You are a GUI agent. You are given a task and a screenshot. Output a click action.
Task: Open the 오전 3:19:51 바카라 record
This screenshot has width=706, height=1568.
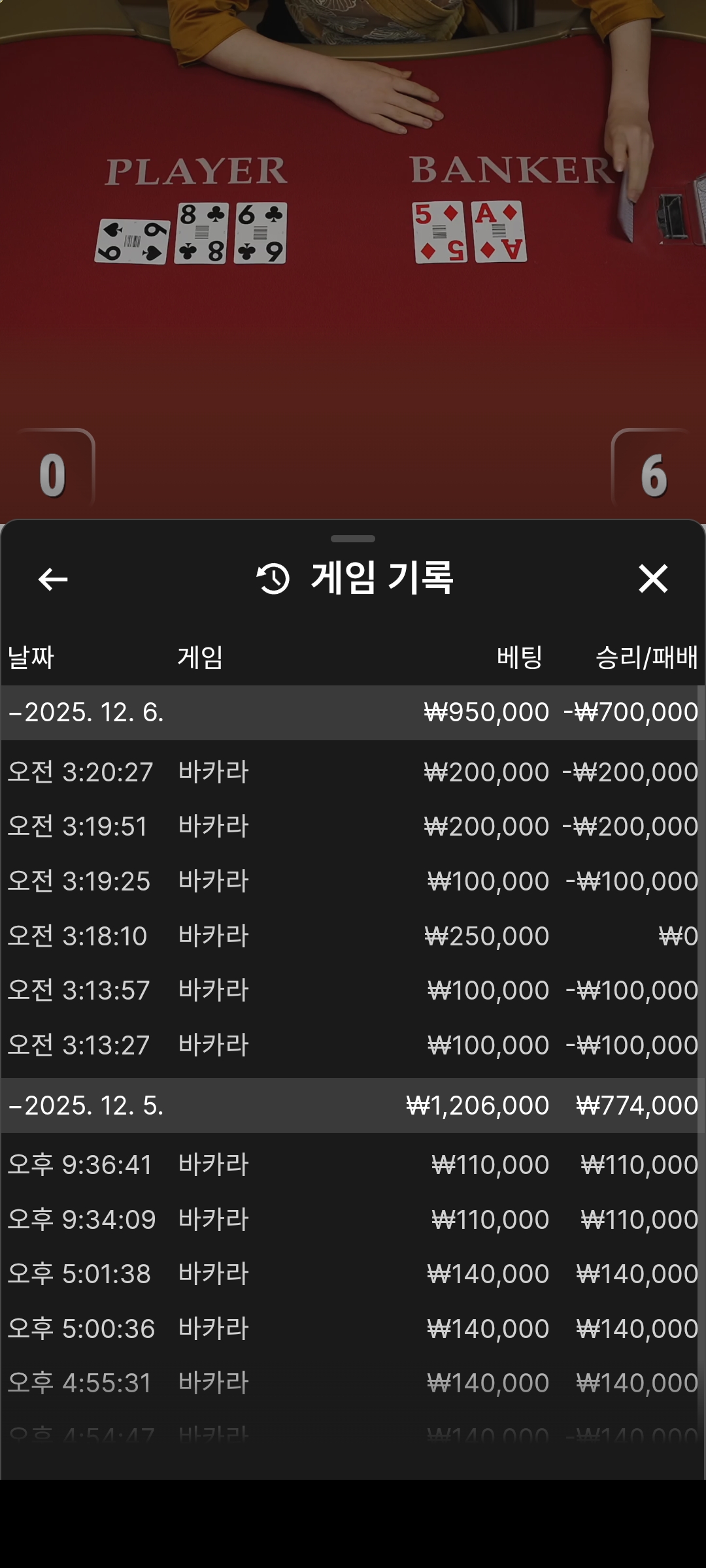pos(352,826)
